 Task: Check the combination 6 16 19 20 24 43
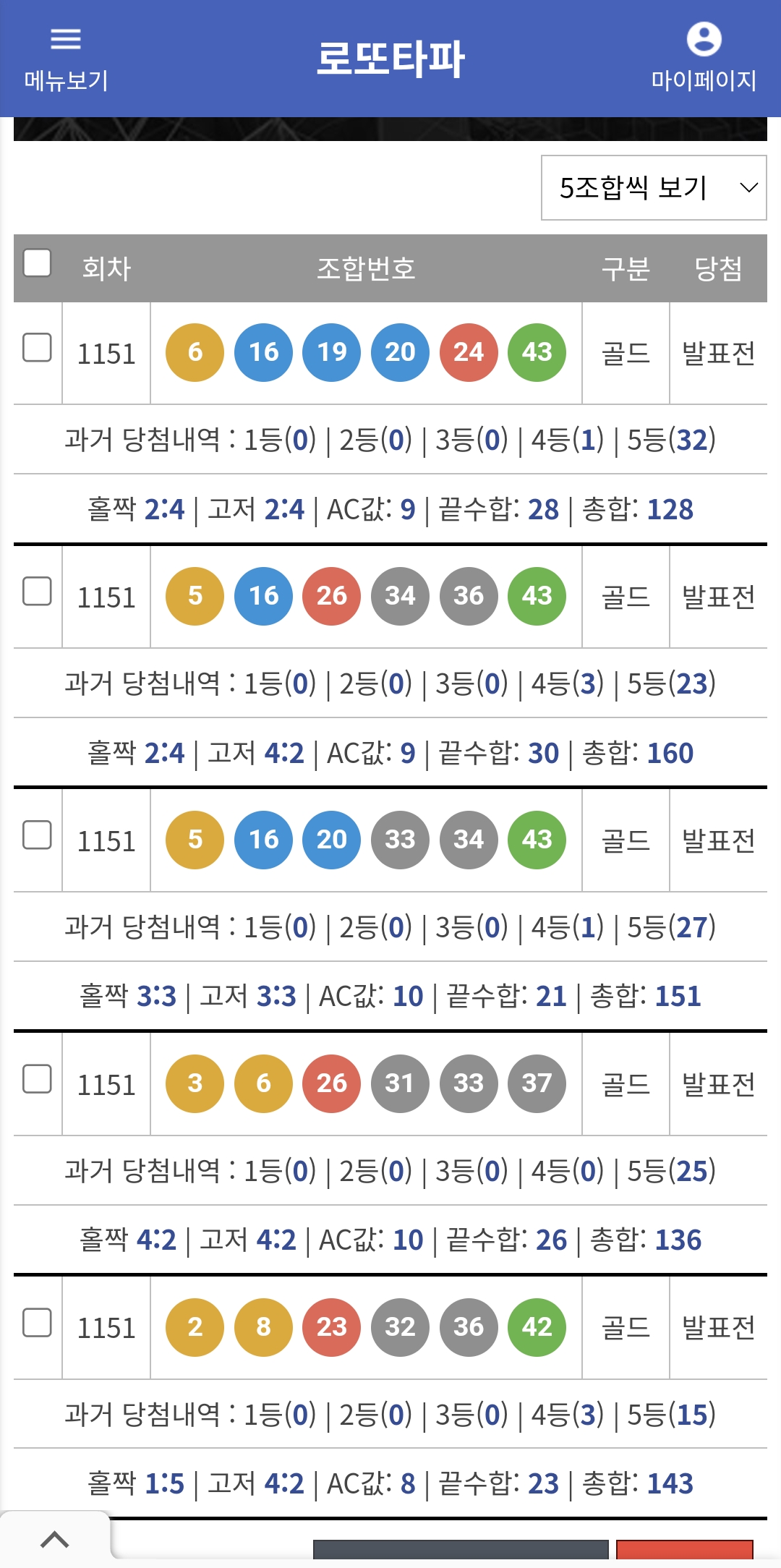pyautogui.click(x=37, y=347)
